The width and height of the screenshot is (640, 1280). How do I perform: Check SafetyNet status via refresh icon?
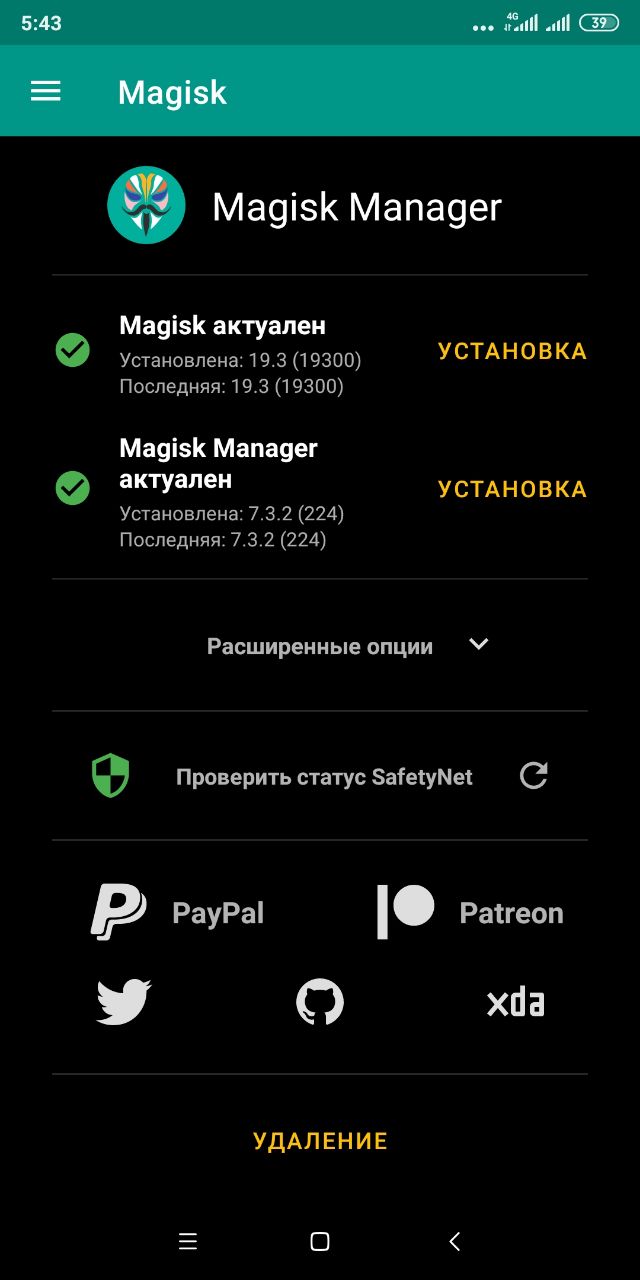point(534,776)
